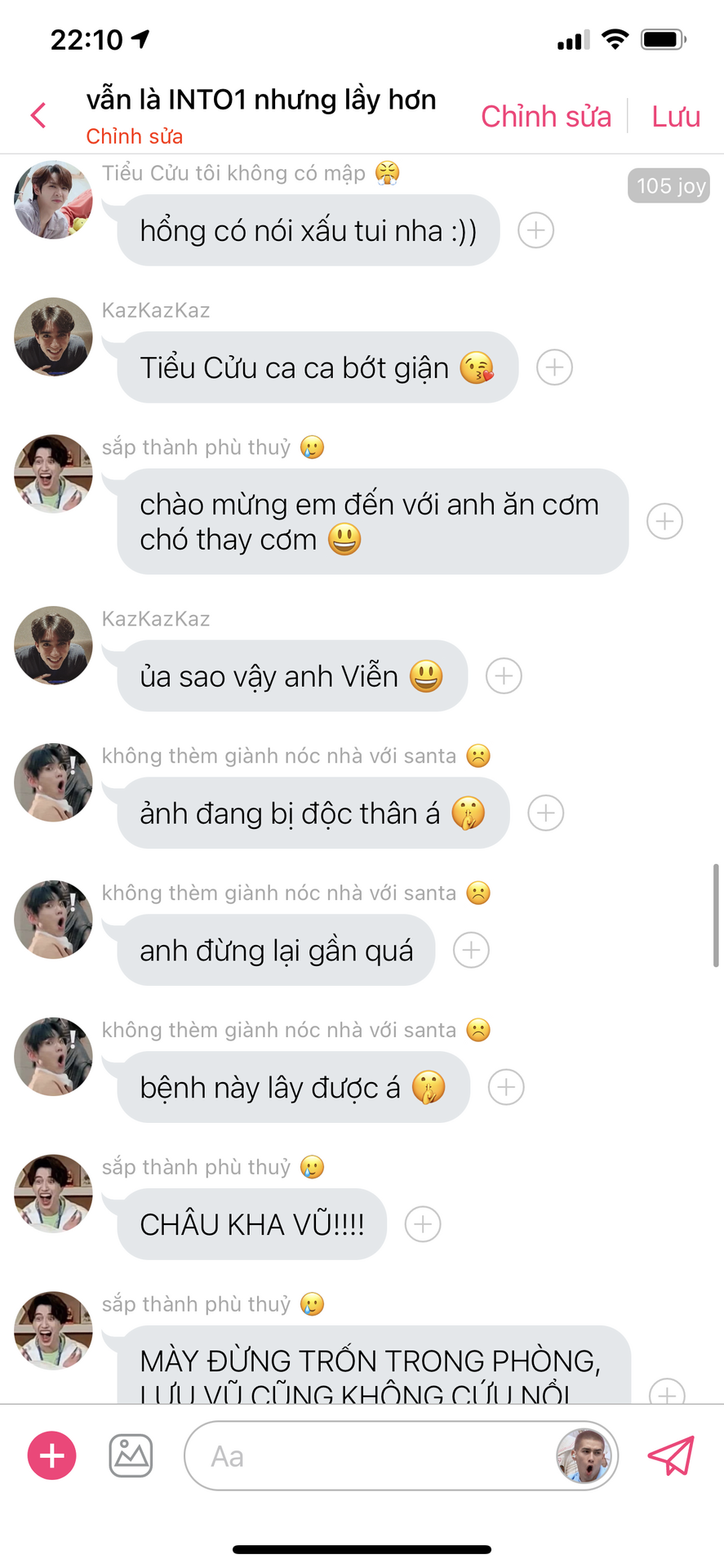Image resolution: width=724 pixels, height=1568 pixels.
Task: Tap the pink add button at the bottom left
Action: [52, 1455]
